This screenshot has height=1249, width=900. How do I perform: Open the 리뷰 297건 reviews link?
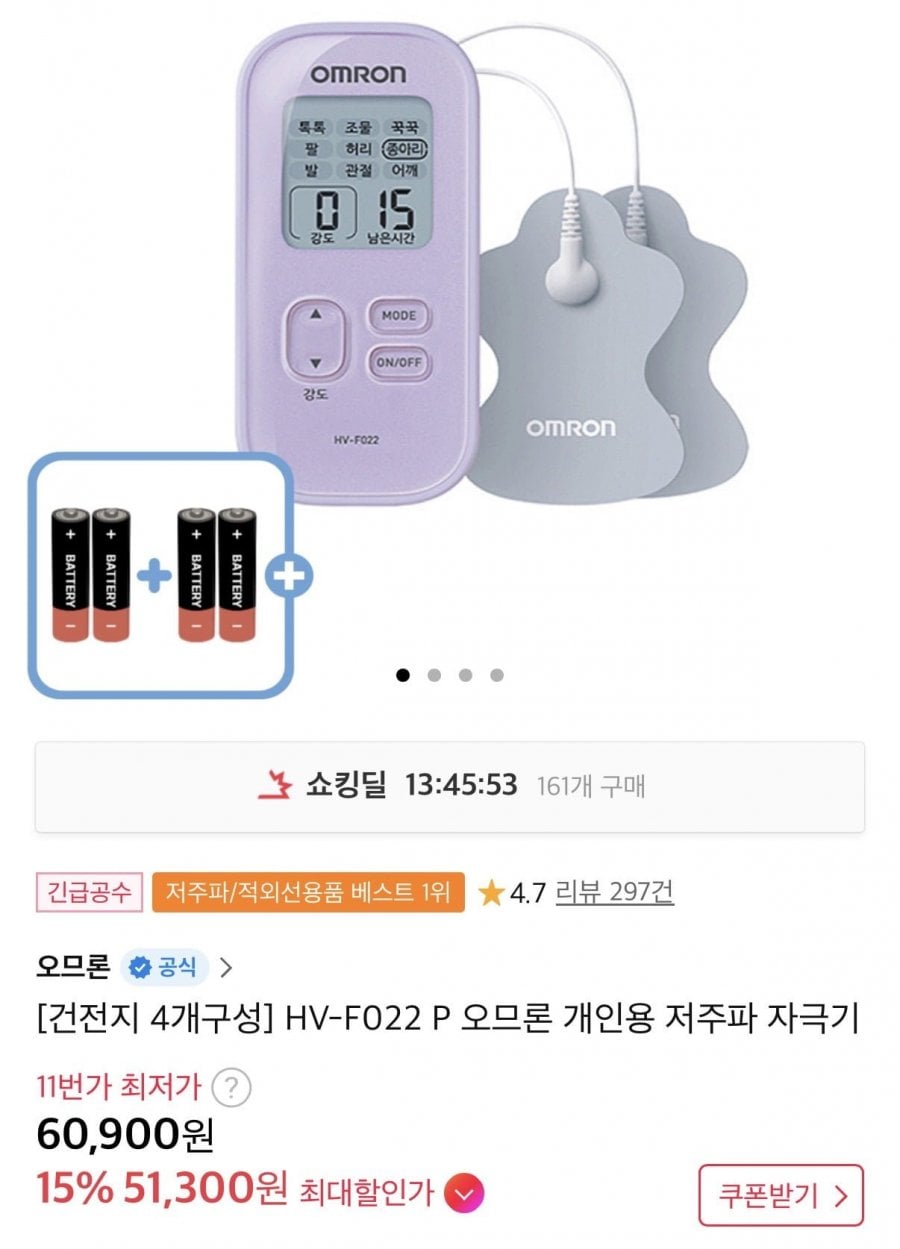(x=614, y=892)
